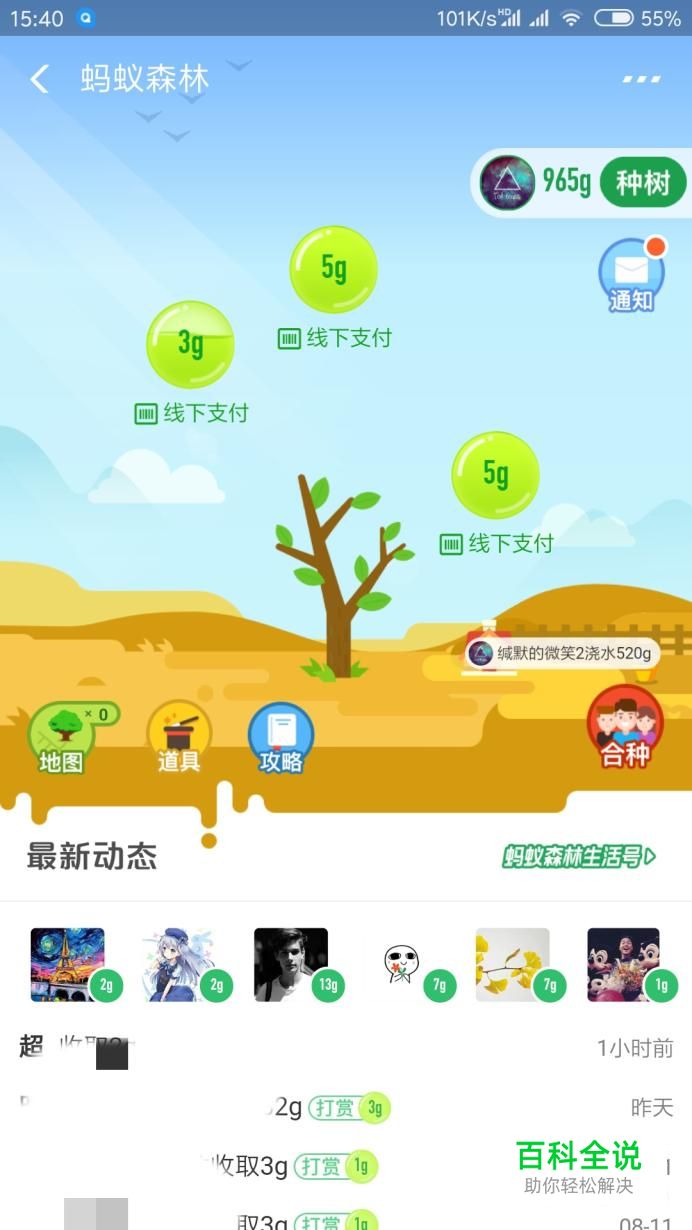The image size is (692, 1230).
Task: Open friend with anime girl avatar
Action: tap(180, 964)
